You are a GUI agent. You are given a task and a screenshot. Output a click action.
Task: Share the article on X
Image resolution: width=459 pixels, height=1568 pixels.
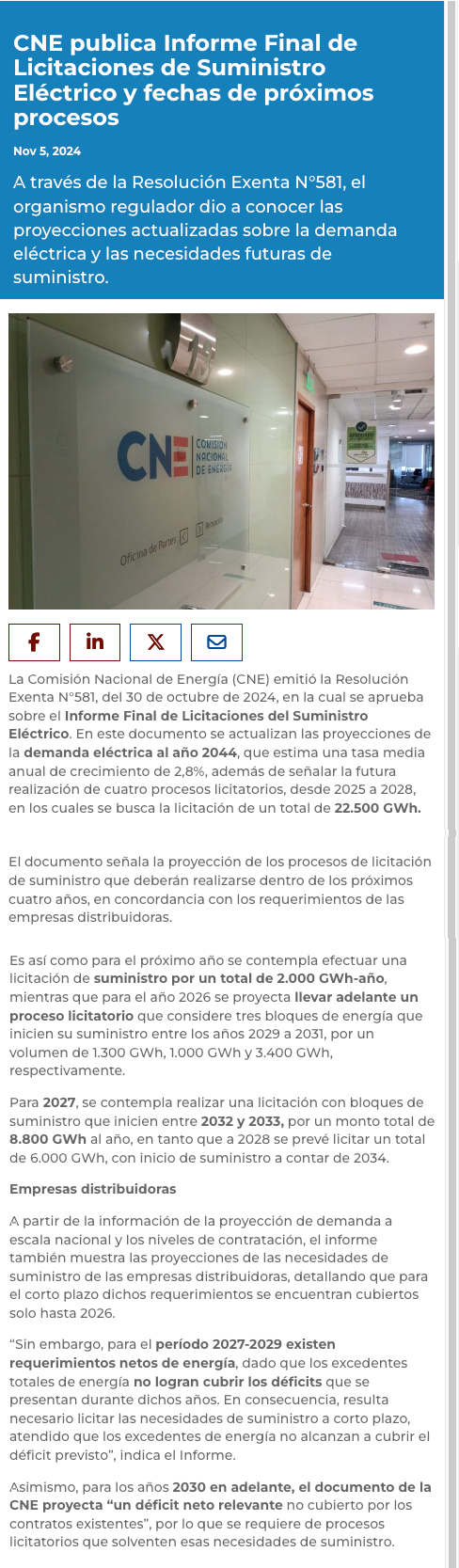(x=155, y=641)
